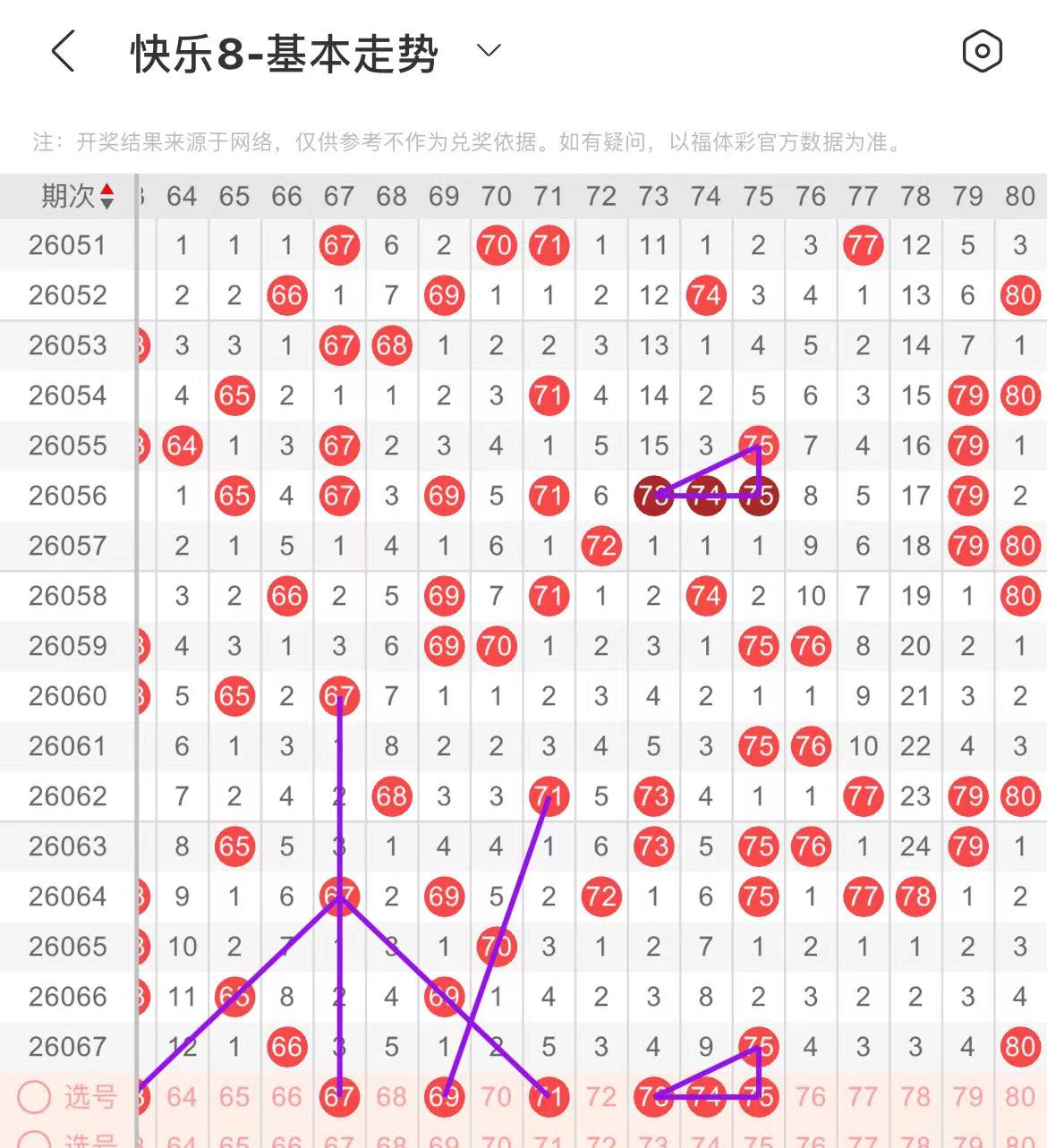Image resolution: width=1047 pixels, height=1148 pixels.
Task: Pick number 80 in the first 选号 row
Action: 1020,1097
